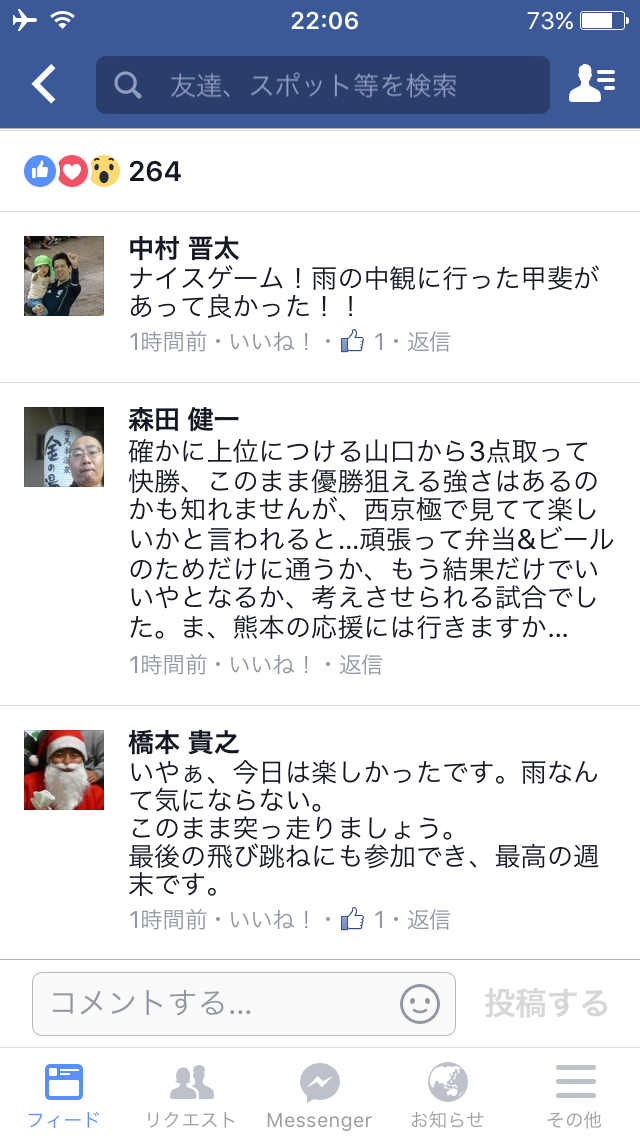Viewport: 640px width, 1136px height.
Task: Open 中村 晋太's profile picture
Action: point(64,276)
